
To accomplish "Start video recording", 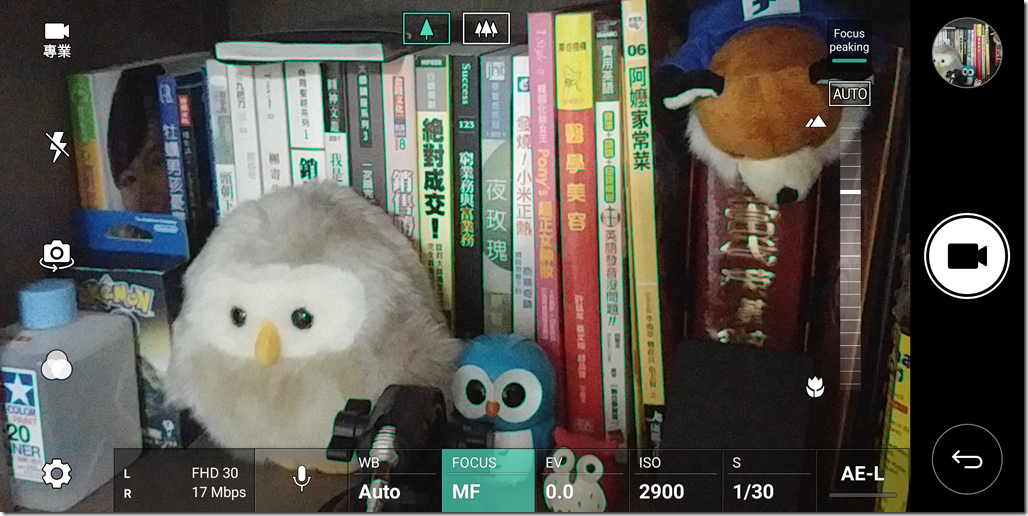I will [967, 256].
